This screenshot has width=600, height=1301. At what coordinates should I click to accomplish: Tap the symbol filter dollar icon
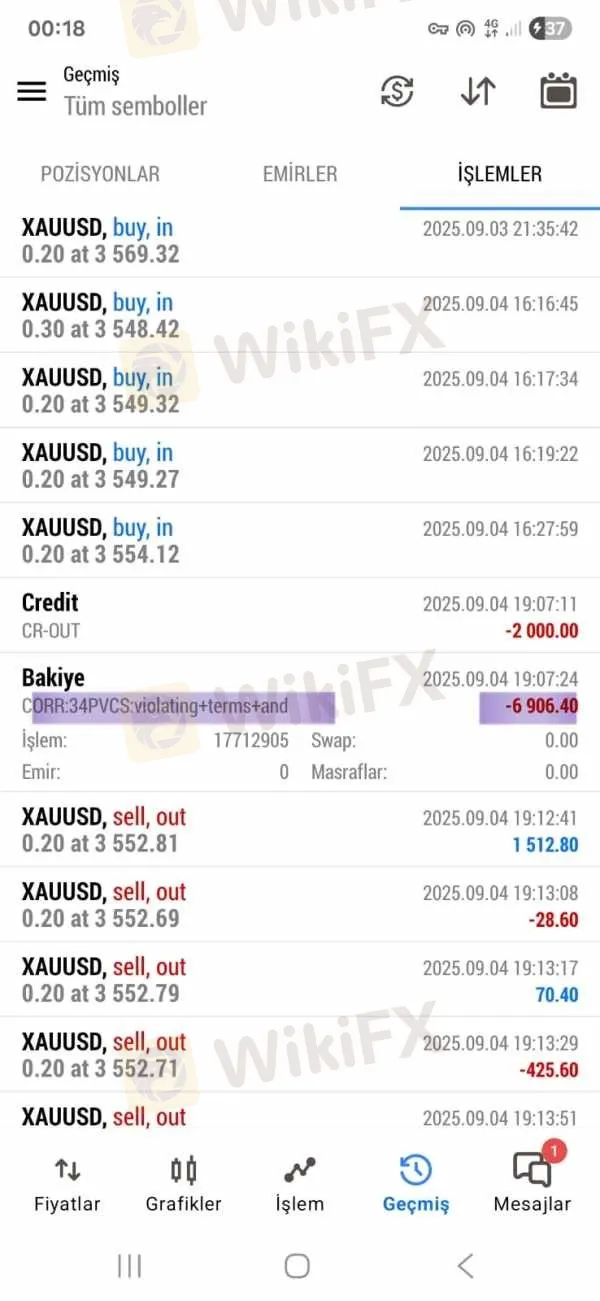pos(397,91)
